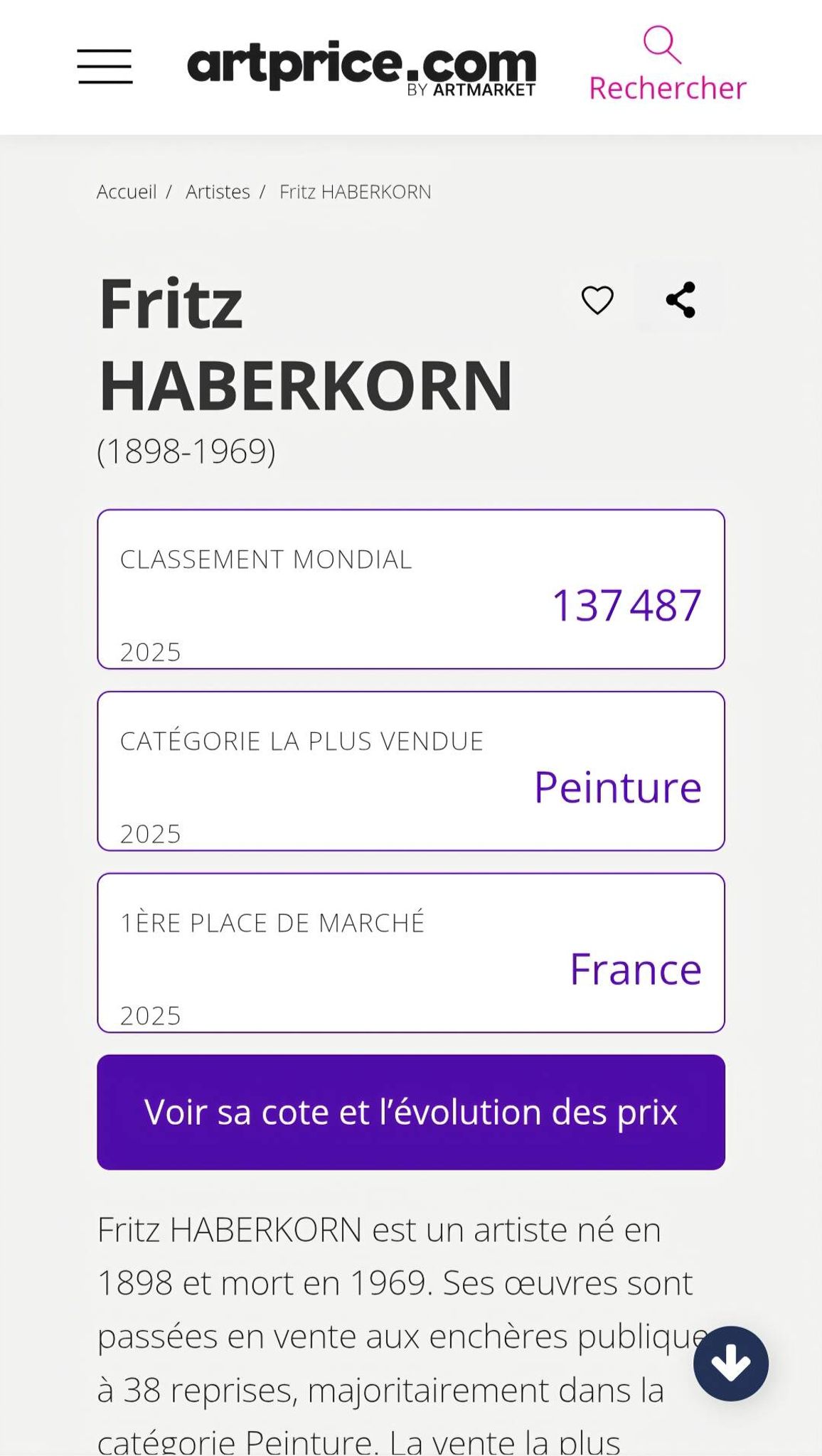Open the Classement mondial card
Viewport: 822px width, 1456px height.
[x=411, y=589]
